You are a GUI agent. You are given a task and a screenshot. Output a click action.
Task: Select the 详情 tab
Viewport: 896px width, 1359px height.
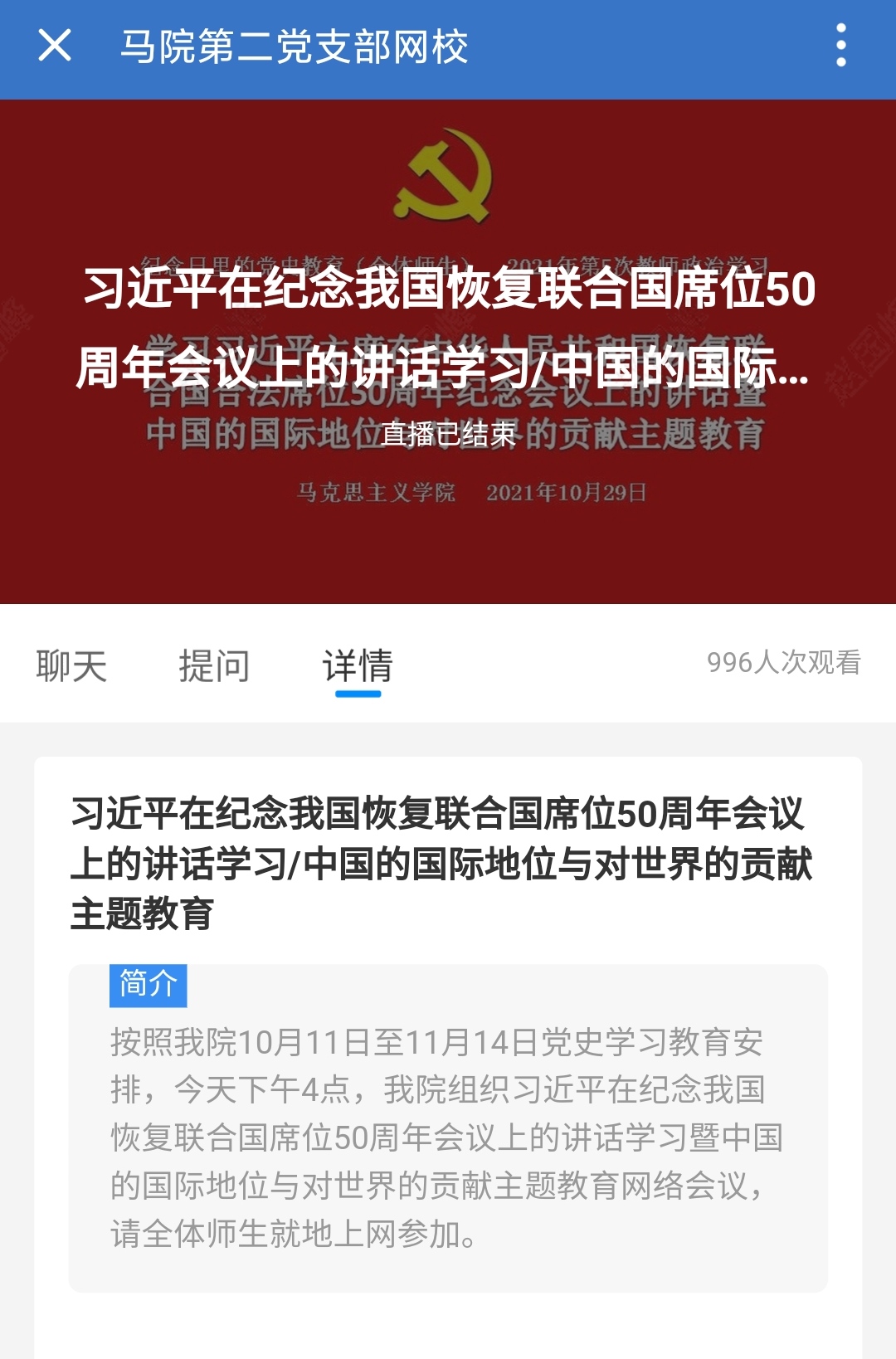358,665
